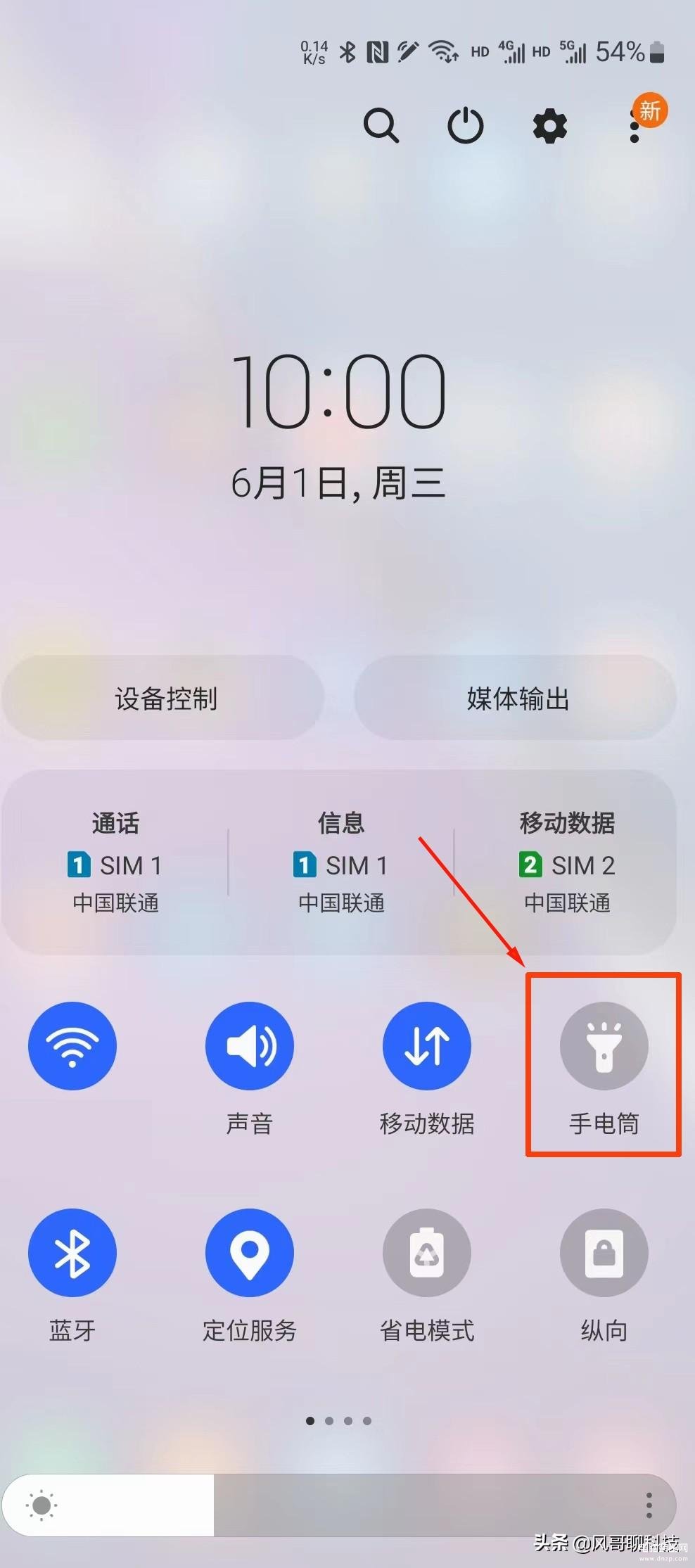Viewport: 695px width, 1568px height.
Task: Turn off the 移动数据 quick tile
Action: [426, 1045]
